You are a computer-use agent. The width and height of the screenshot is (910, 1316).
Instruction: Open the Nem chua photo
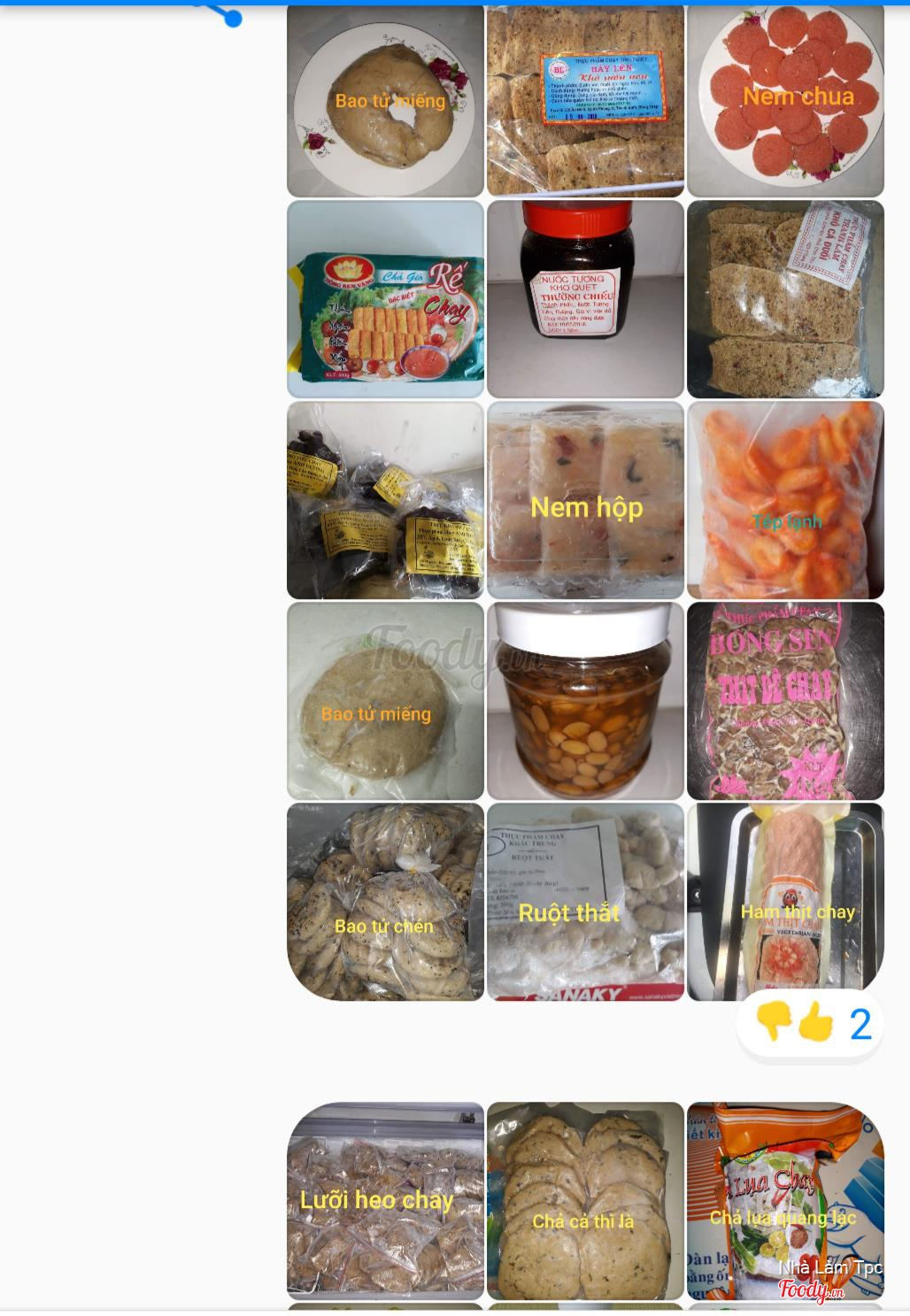(x=785, y=100)
